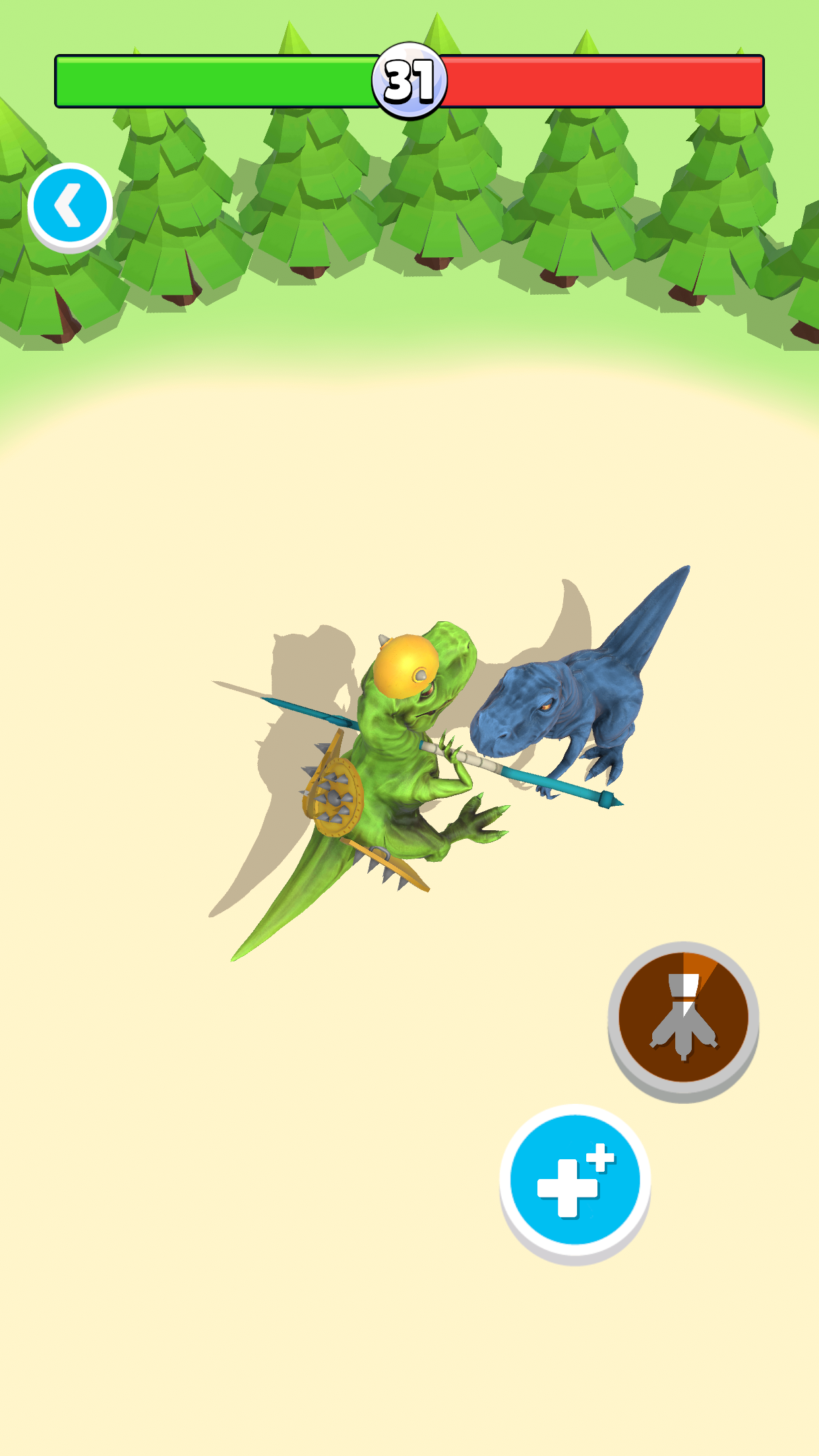Tap the blue back arrow button
The height and width of the screenshot is (1456, 819).
coord(70,206)
